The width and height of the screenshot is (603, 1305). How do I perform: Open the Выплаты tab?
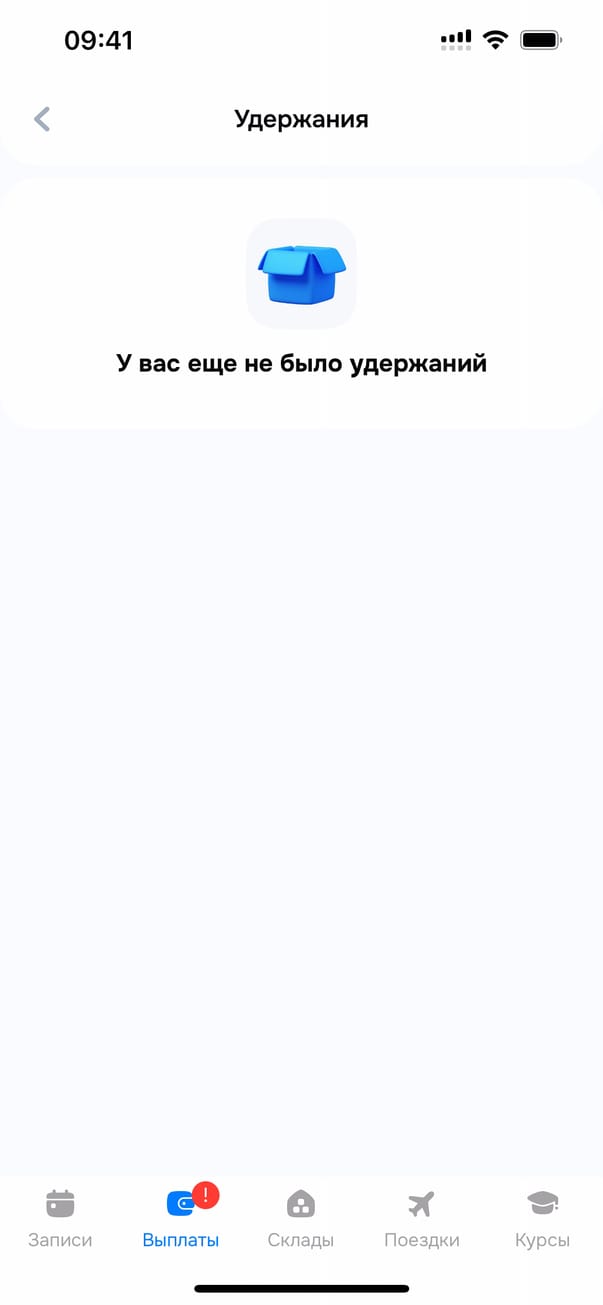181,1218
